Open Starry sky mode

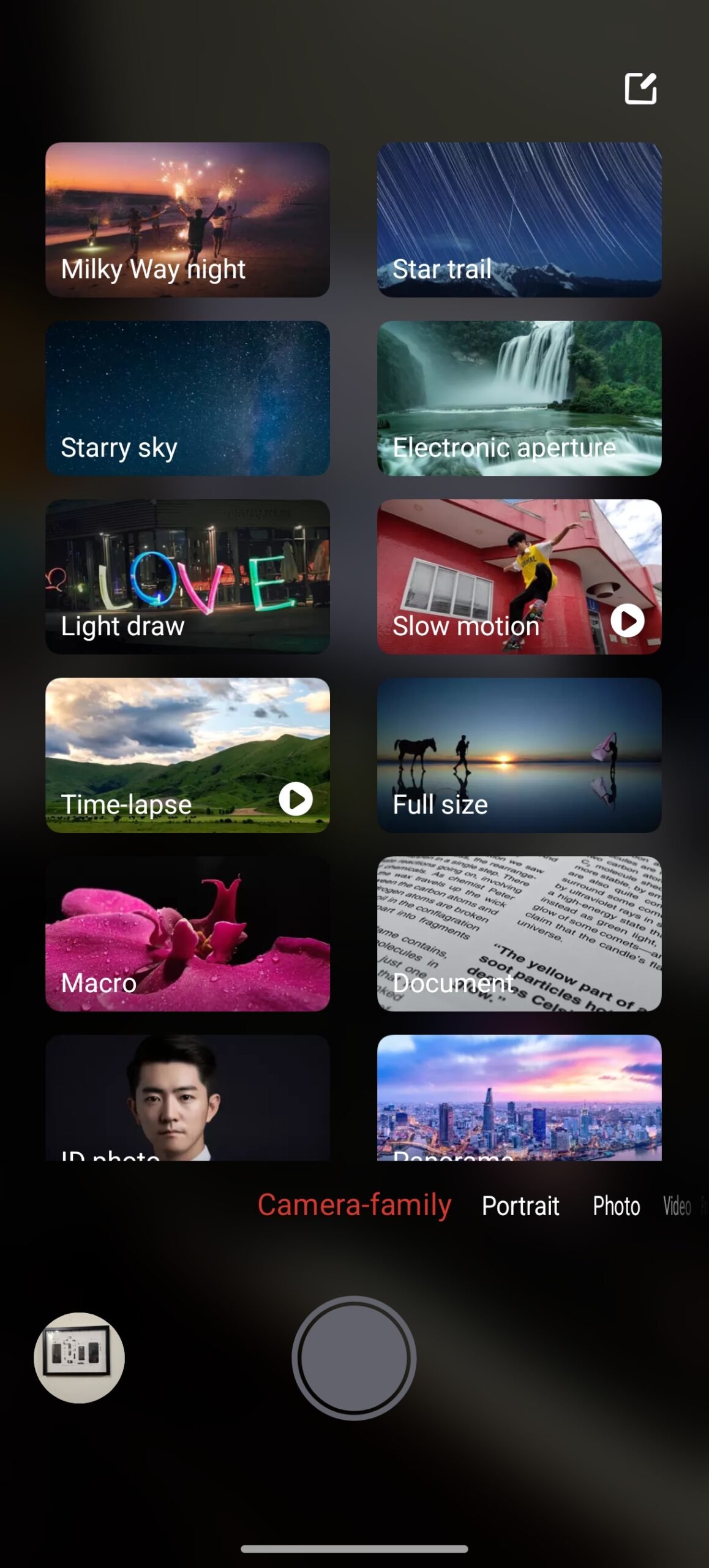(x=187, y=398)
